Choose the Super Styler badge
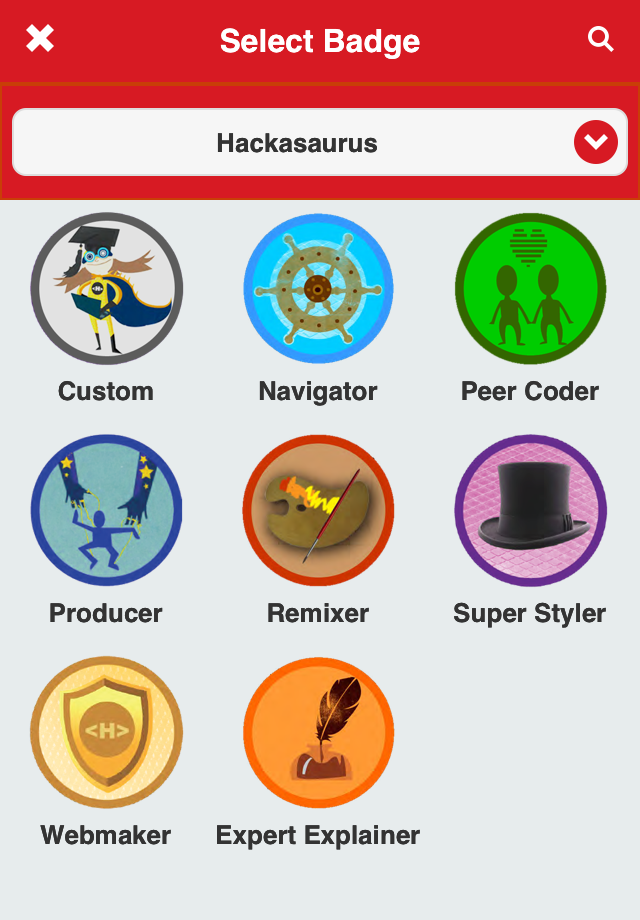The height and width of the screenshot is (920, 640). click(x=530, y=511)
